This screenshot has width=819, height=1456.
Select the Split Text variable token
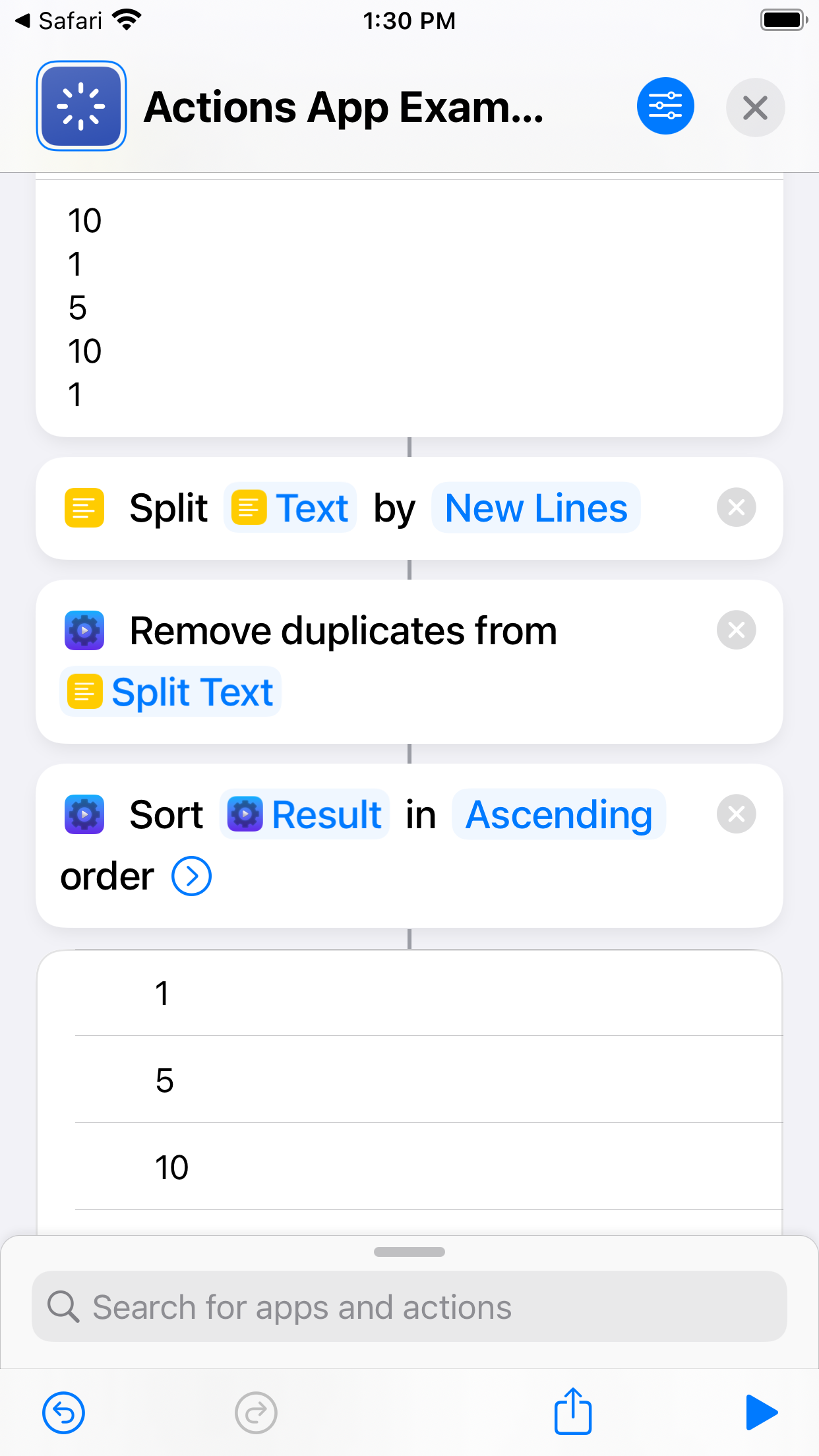171,692
